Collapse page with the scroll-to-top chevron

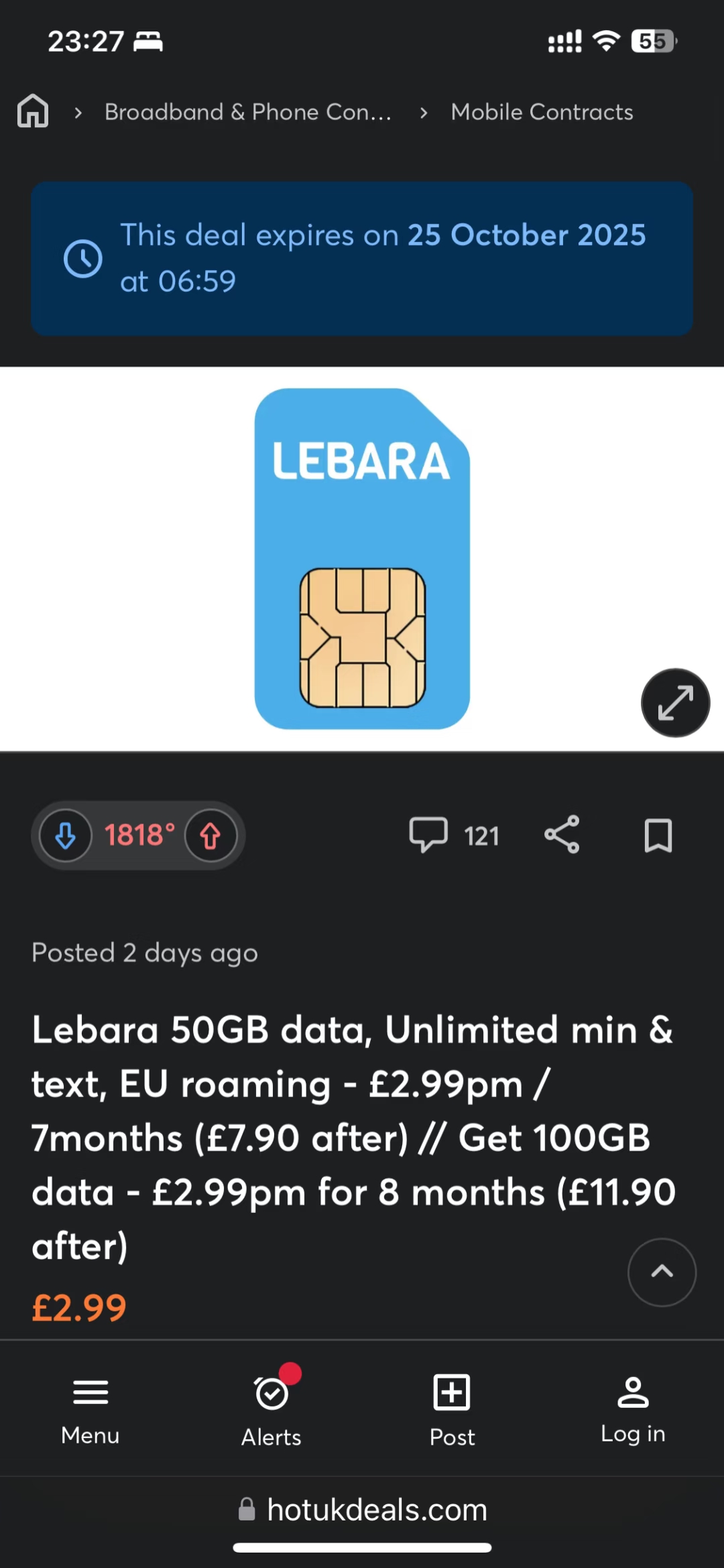662,1272
